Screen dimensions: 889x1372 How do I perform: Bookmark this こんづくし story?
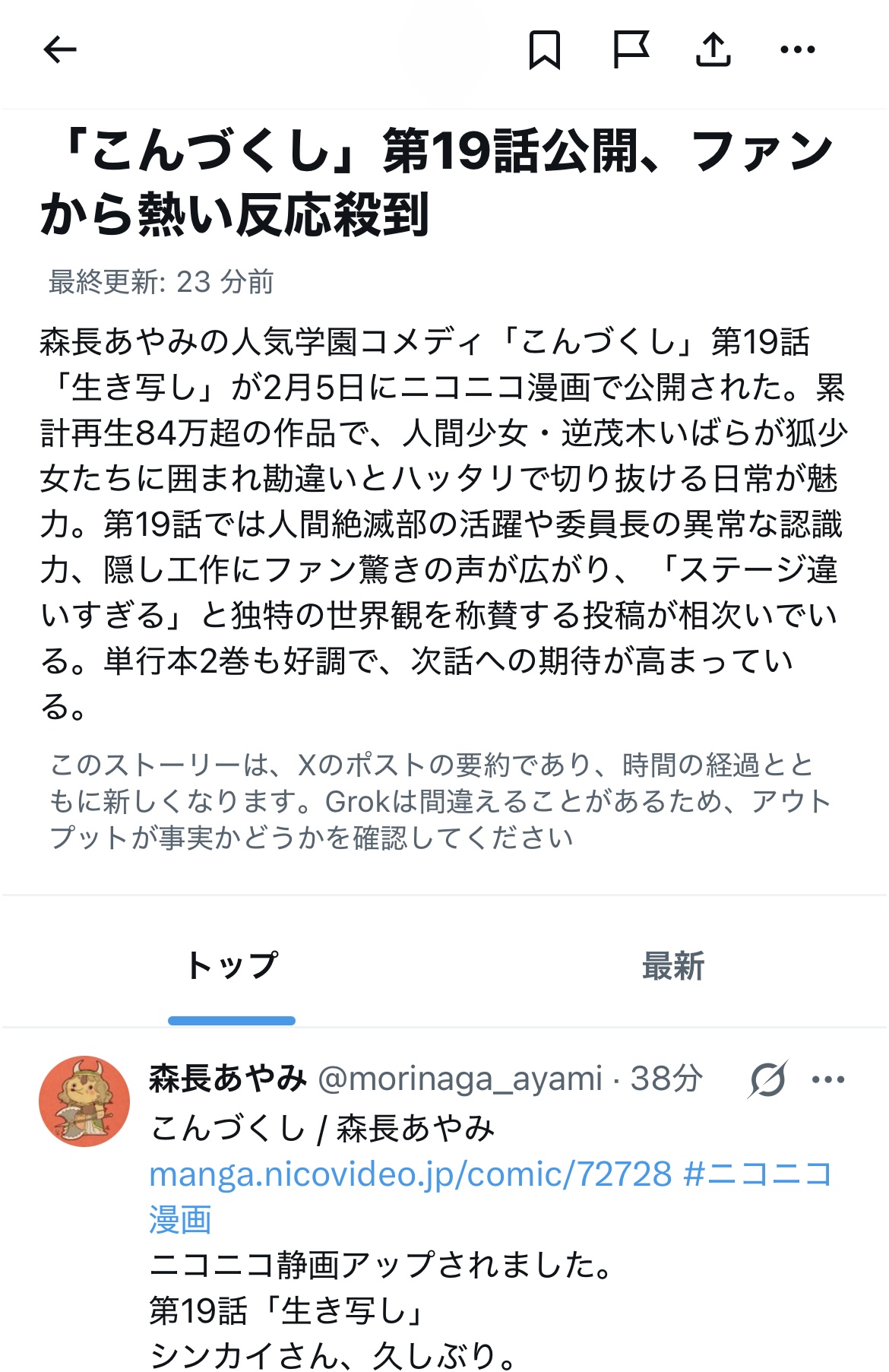(x=544, y=50)
